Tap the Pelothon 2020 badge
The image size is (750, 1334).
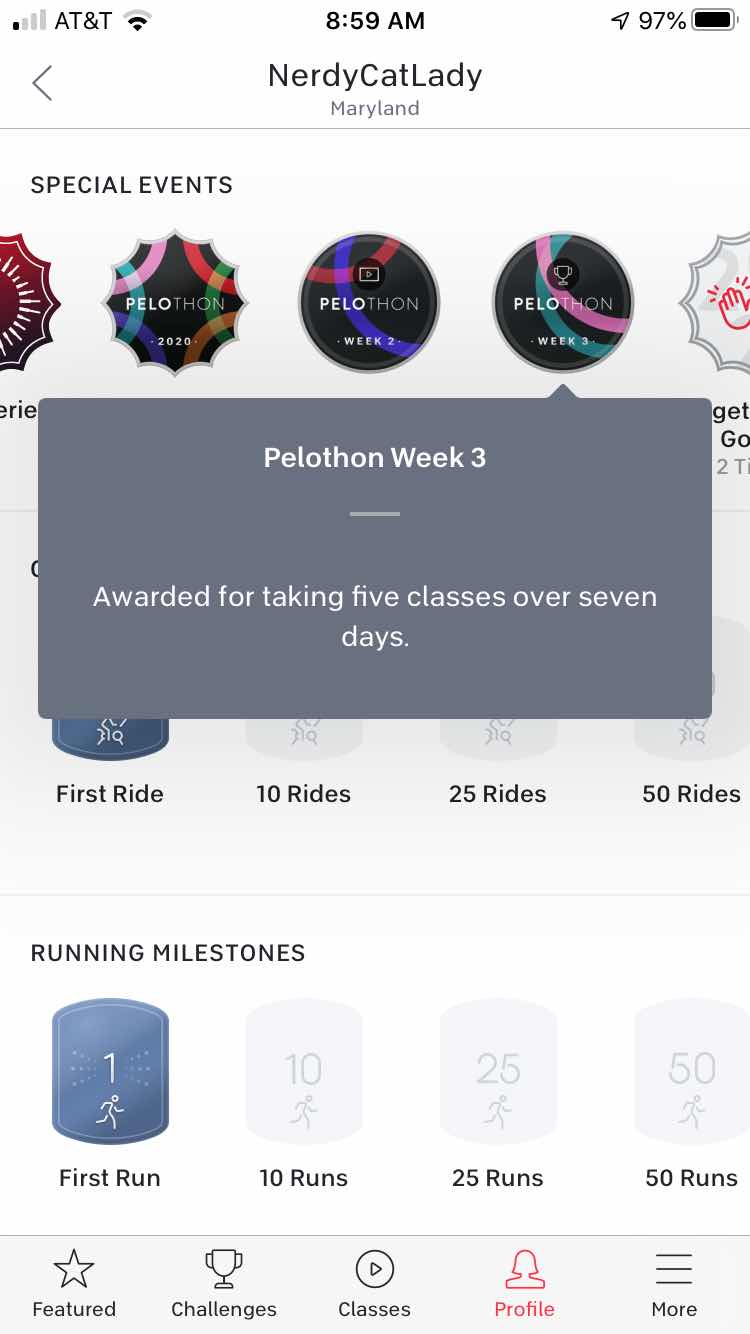(x=176, y=303)
